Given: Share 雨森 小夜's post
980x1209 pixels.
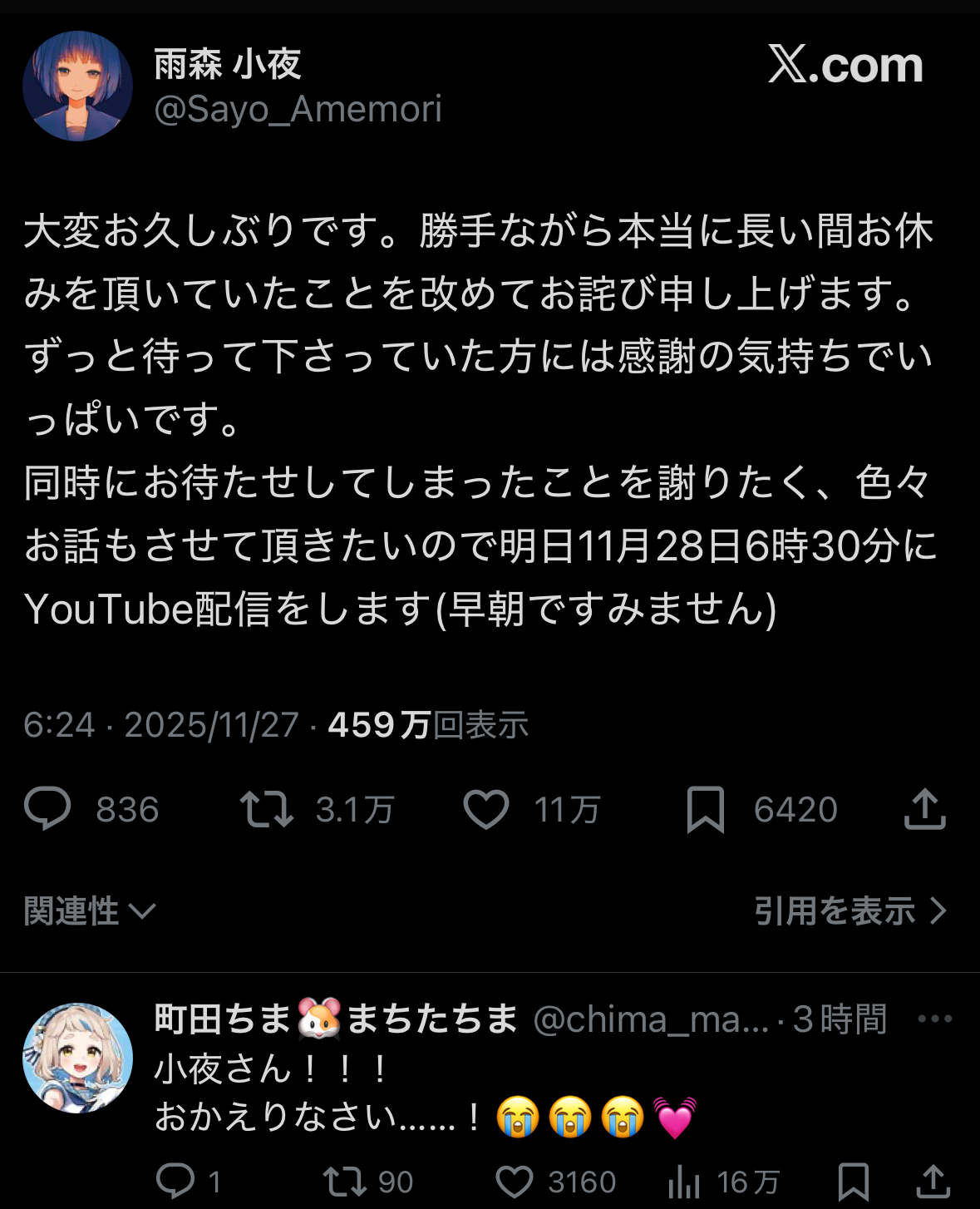Looking at the screenshot, I should (924, 809).
